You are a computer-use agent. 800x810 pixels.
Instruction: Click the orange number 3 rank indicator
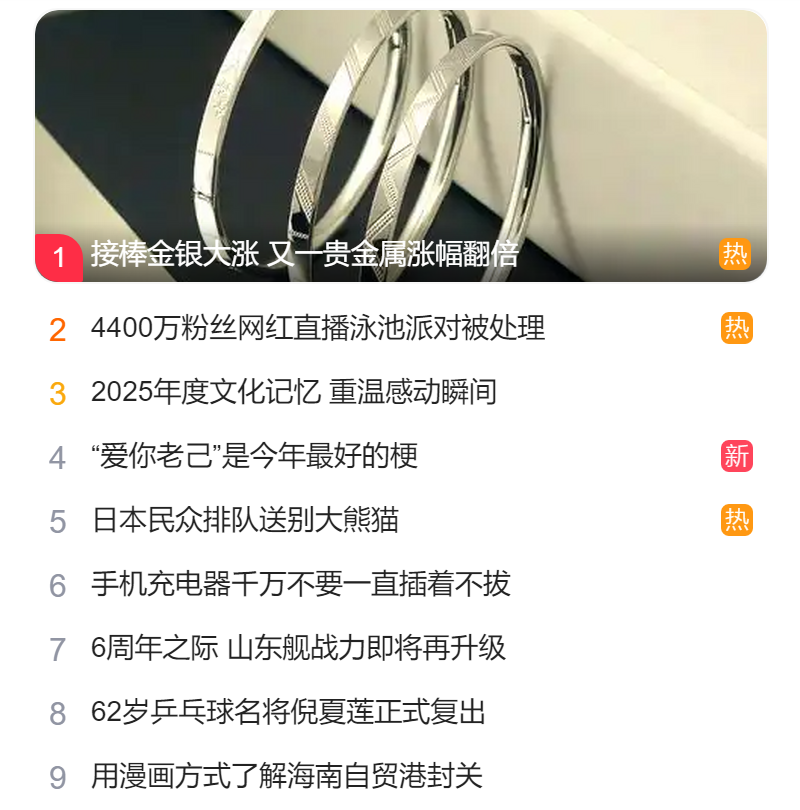57,390
